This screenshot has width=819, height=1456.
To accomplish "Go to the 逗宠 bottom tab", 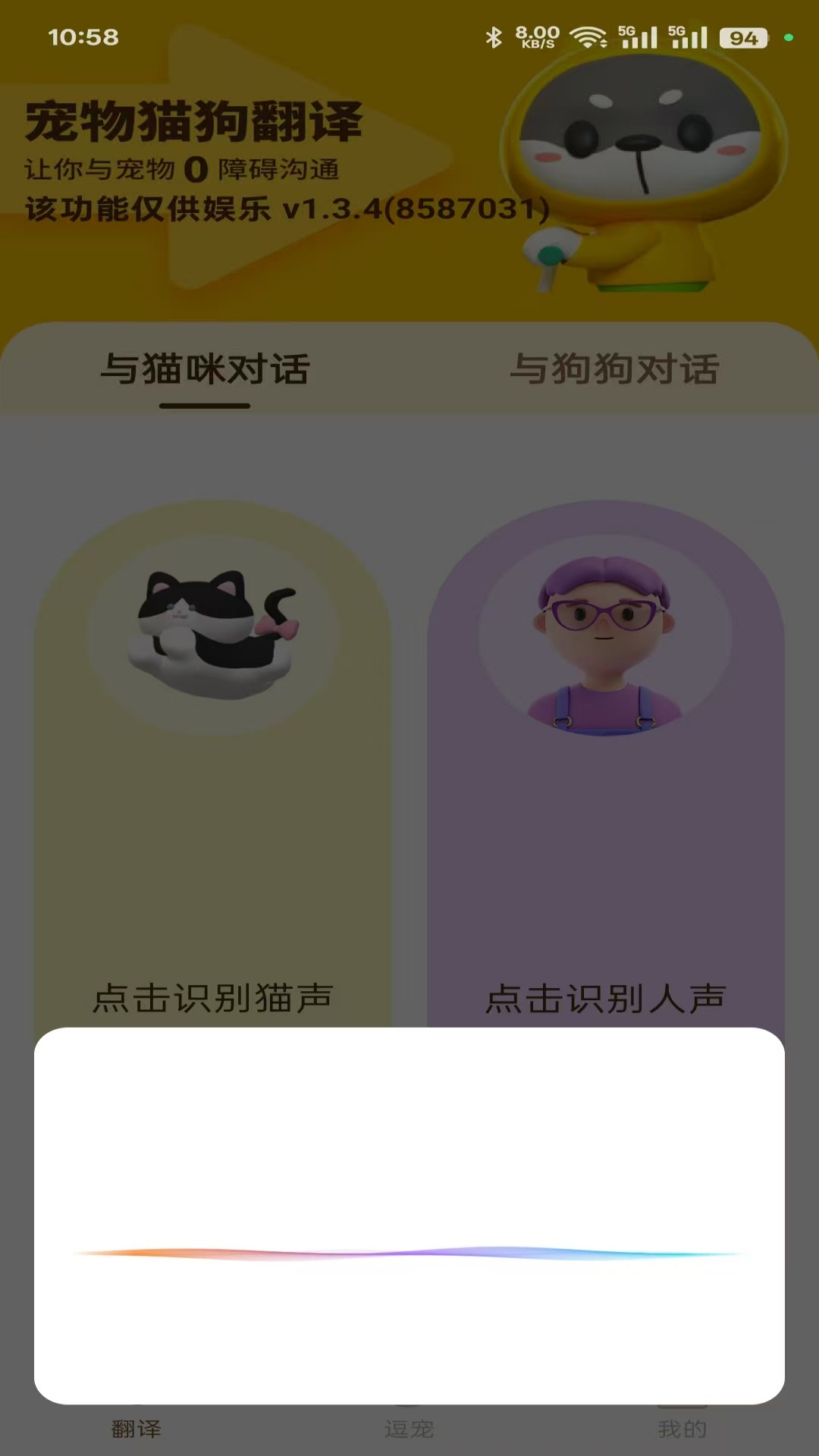I will [409, 1429].
